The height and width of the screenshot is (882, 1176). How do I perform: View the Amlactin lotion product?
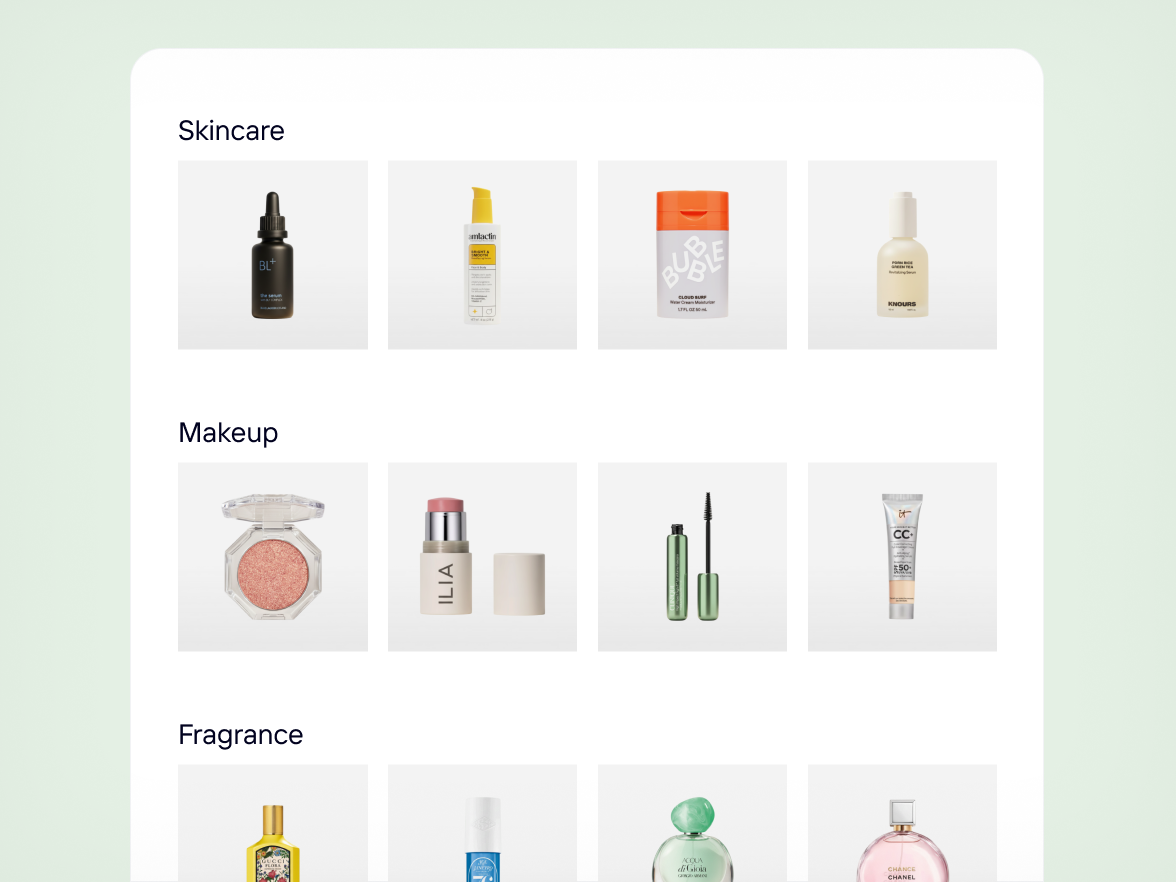tap(482, 255)
